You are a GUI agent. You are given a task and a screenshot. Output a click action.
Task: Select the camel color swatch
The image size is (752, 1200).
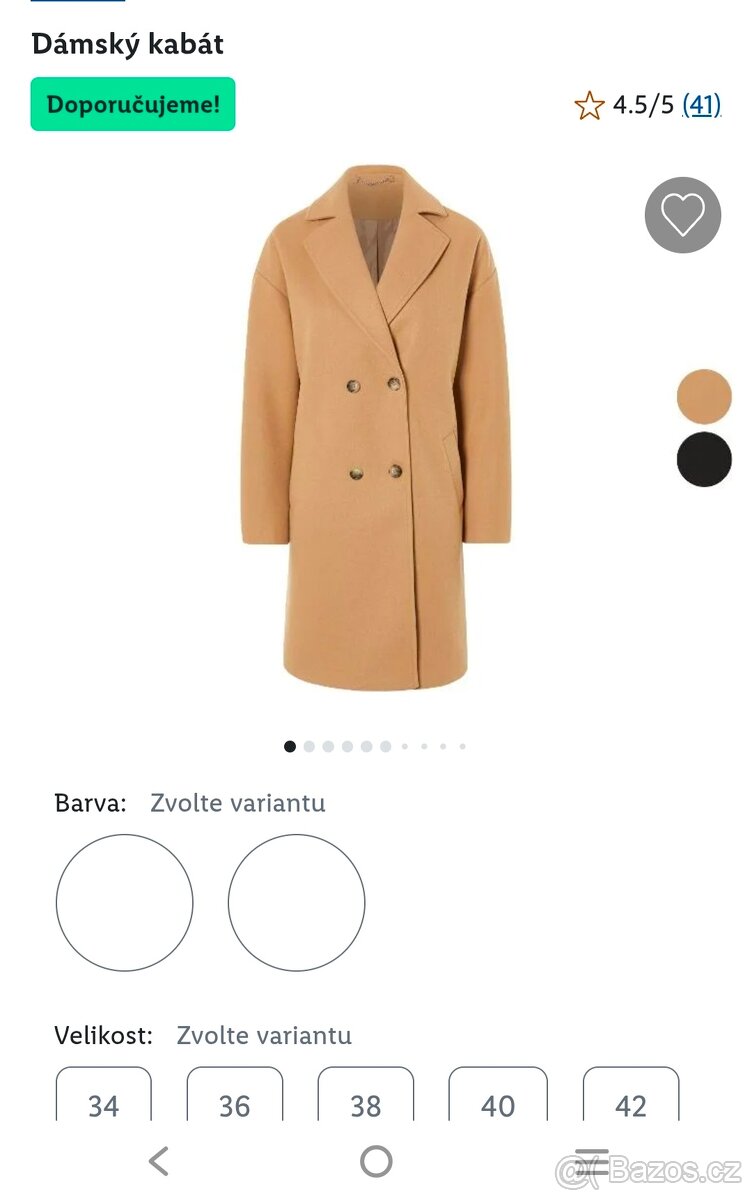pos(704,396)
